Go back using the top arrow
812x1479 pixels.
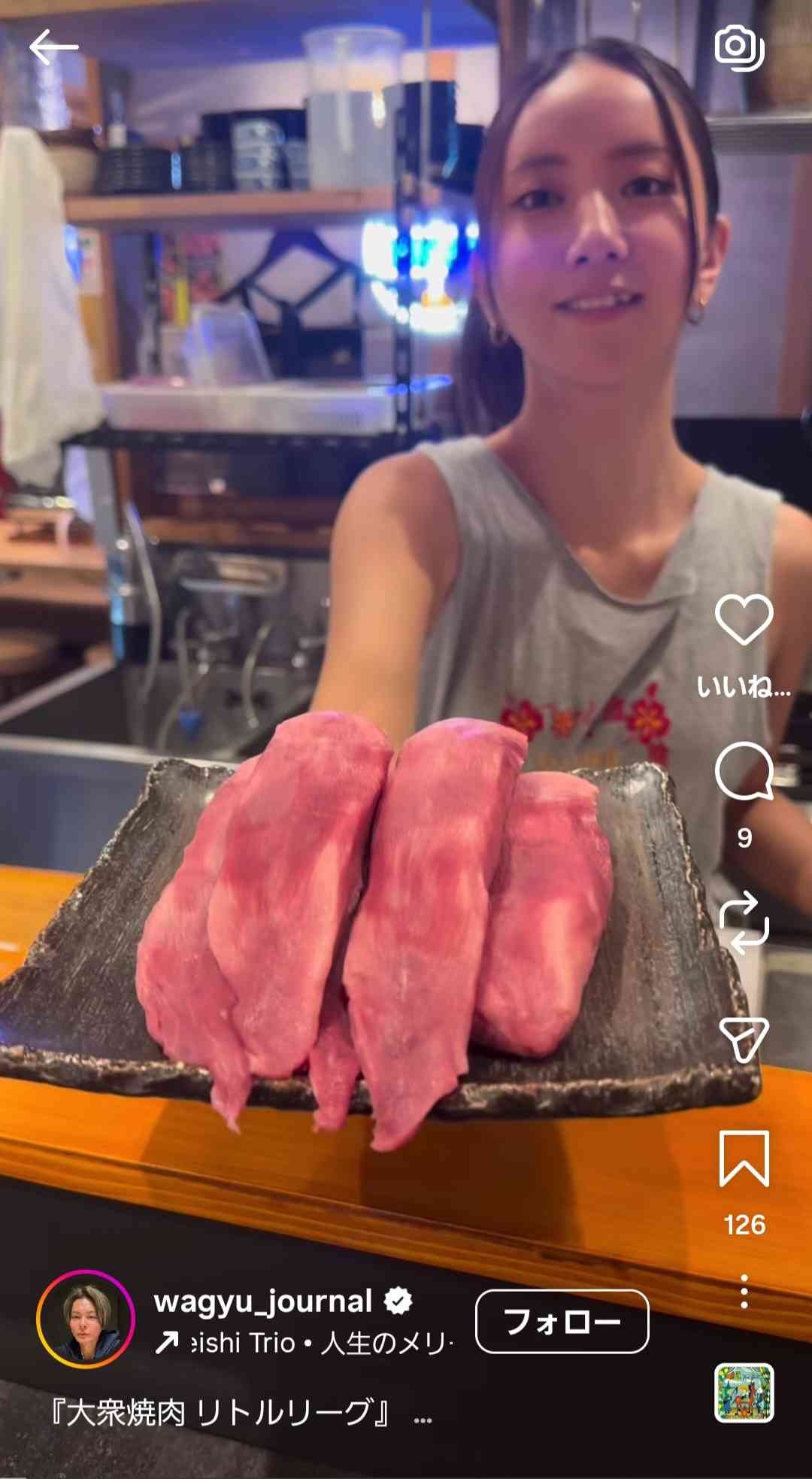(x=53, y=47)
